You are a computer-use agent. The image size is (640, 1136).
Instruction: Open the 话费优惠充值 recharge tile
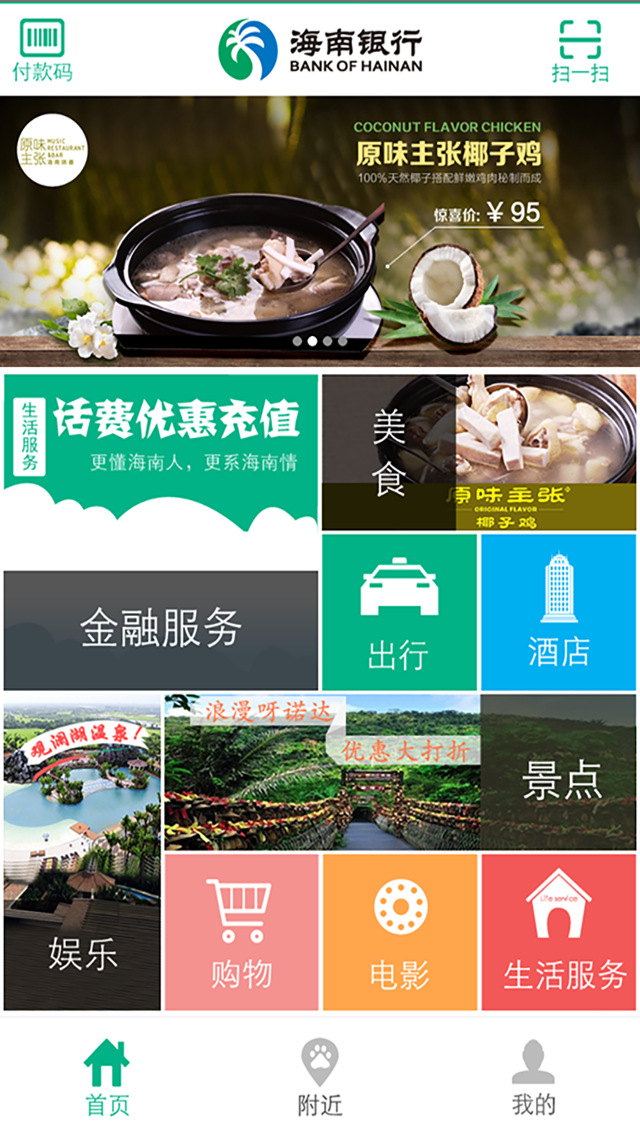coord(161,440)
